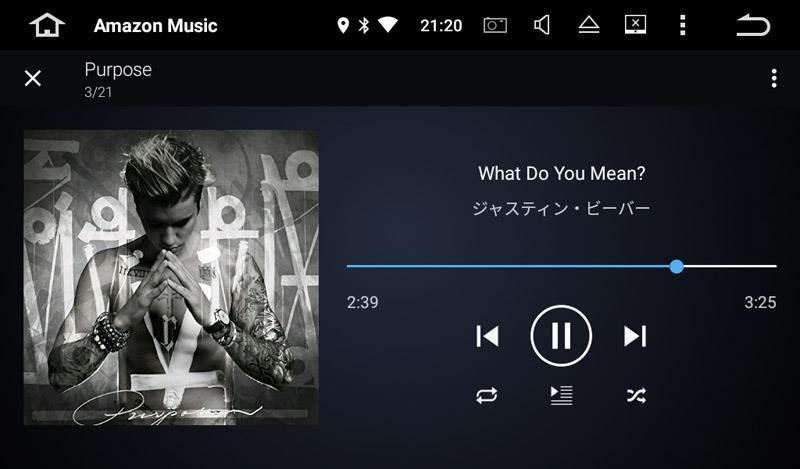Open the system volume speaker icon
The height and width of the screenshot is (469, 800).
542,25
